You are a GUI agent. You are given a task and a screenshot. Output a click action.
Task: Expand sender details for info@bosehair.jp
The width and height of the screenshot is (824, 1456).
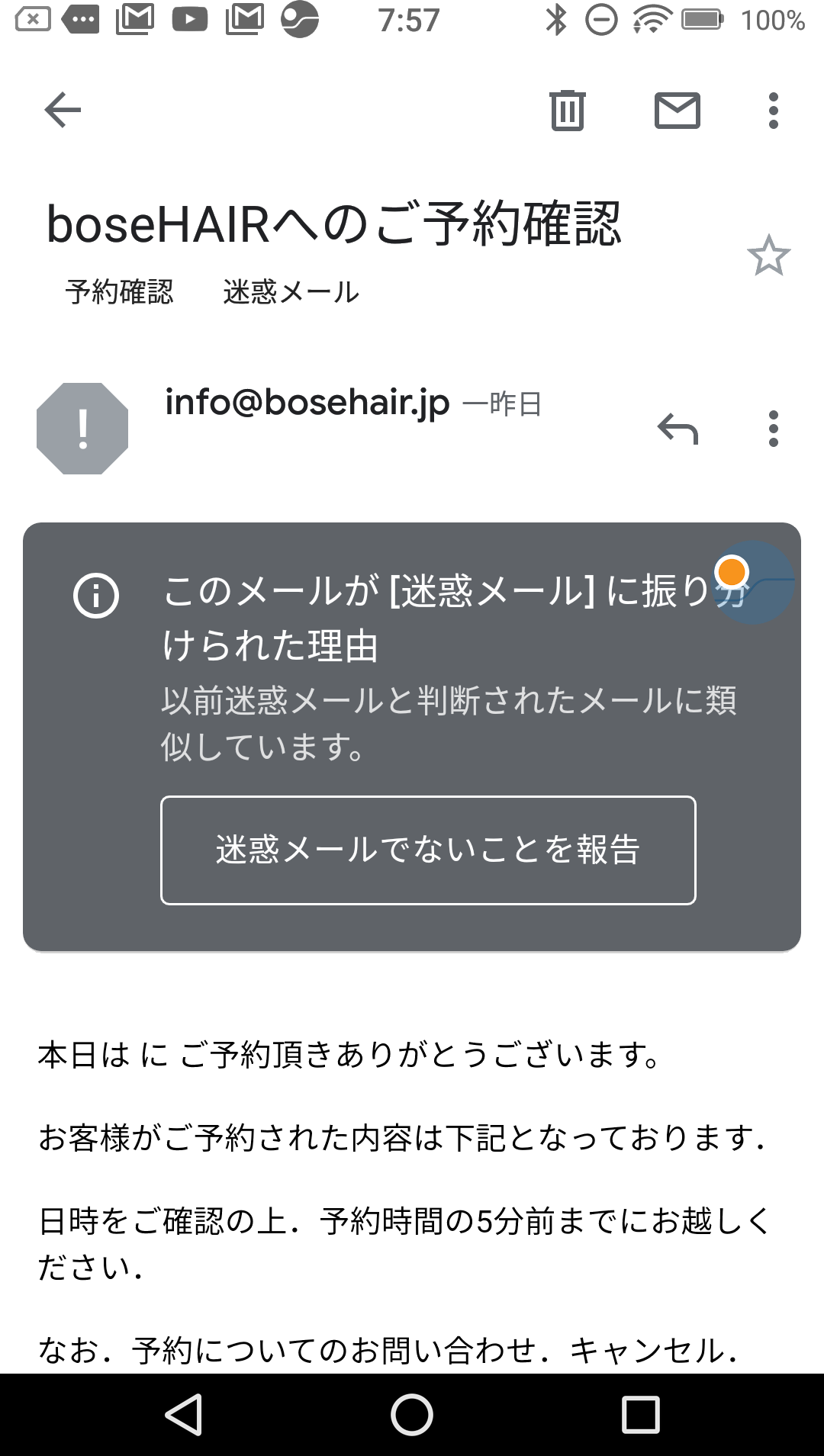307,403
